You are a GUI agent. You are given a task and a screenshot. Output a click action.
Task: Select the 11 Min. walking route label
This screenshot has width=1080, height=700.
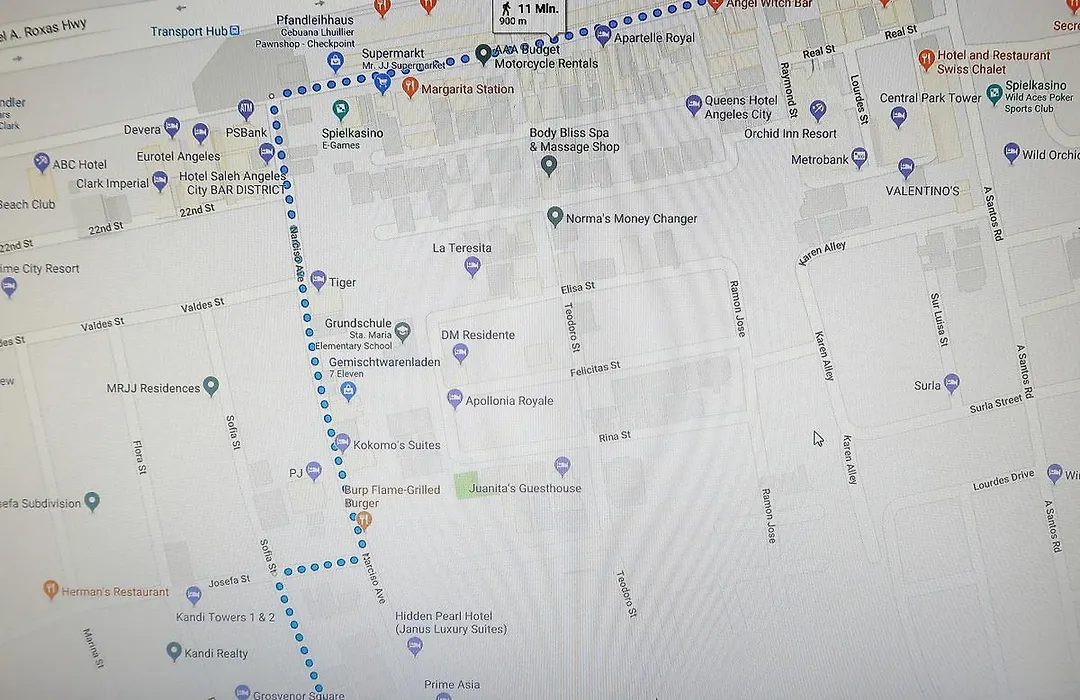pyautogui.click(x=529, y=14)
